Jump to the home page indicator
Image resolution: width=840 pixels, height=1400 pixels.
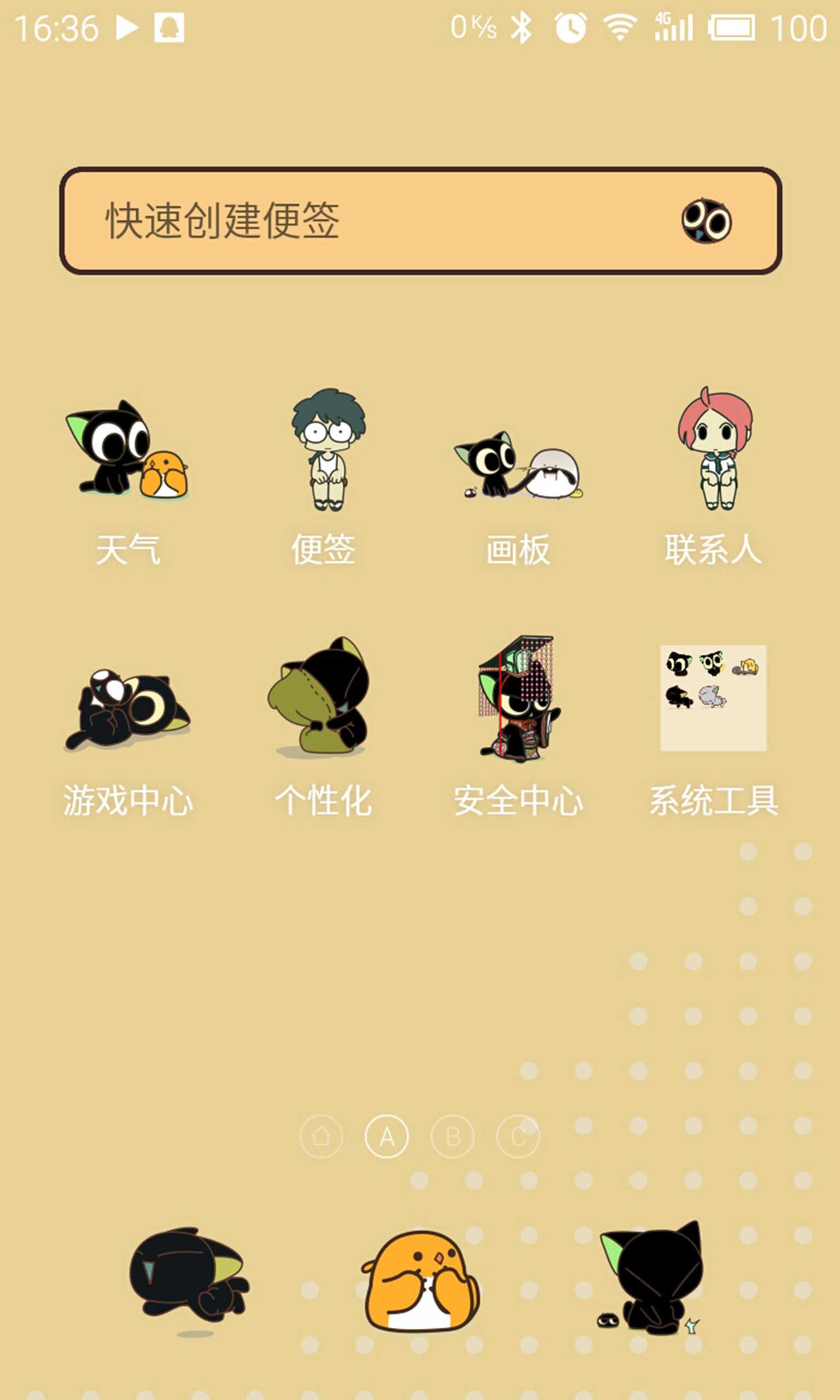coord(321,1136)
